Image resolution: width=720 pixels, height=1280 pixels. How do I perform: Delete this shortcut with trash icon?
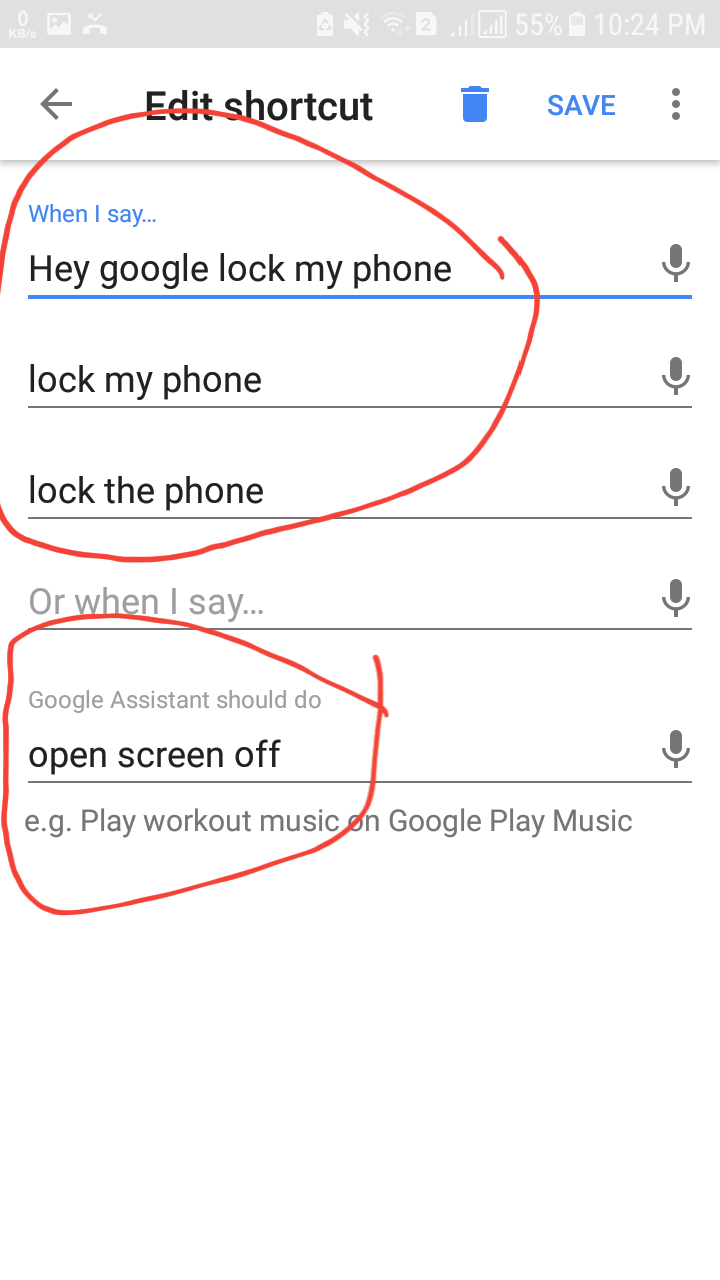tap(475, 104)
